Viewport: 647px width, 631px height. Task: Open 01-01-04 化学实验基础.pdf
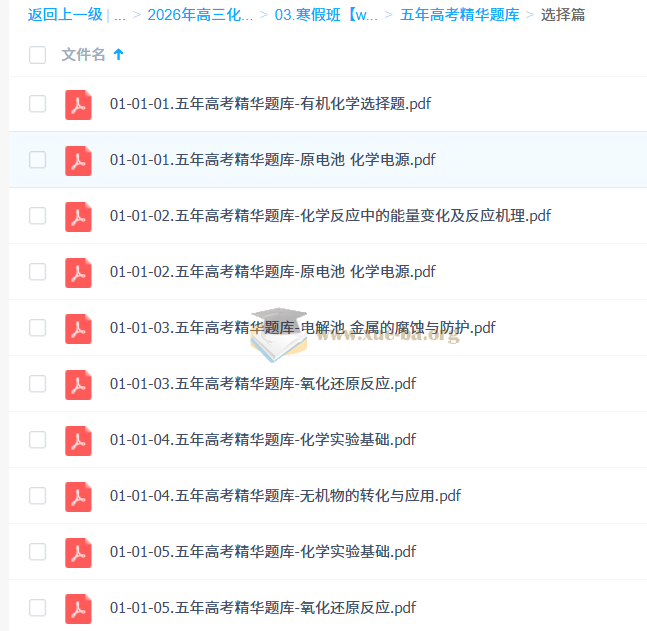pyautogui.click(x=262, y=439)
